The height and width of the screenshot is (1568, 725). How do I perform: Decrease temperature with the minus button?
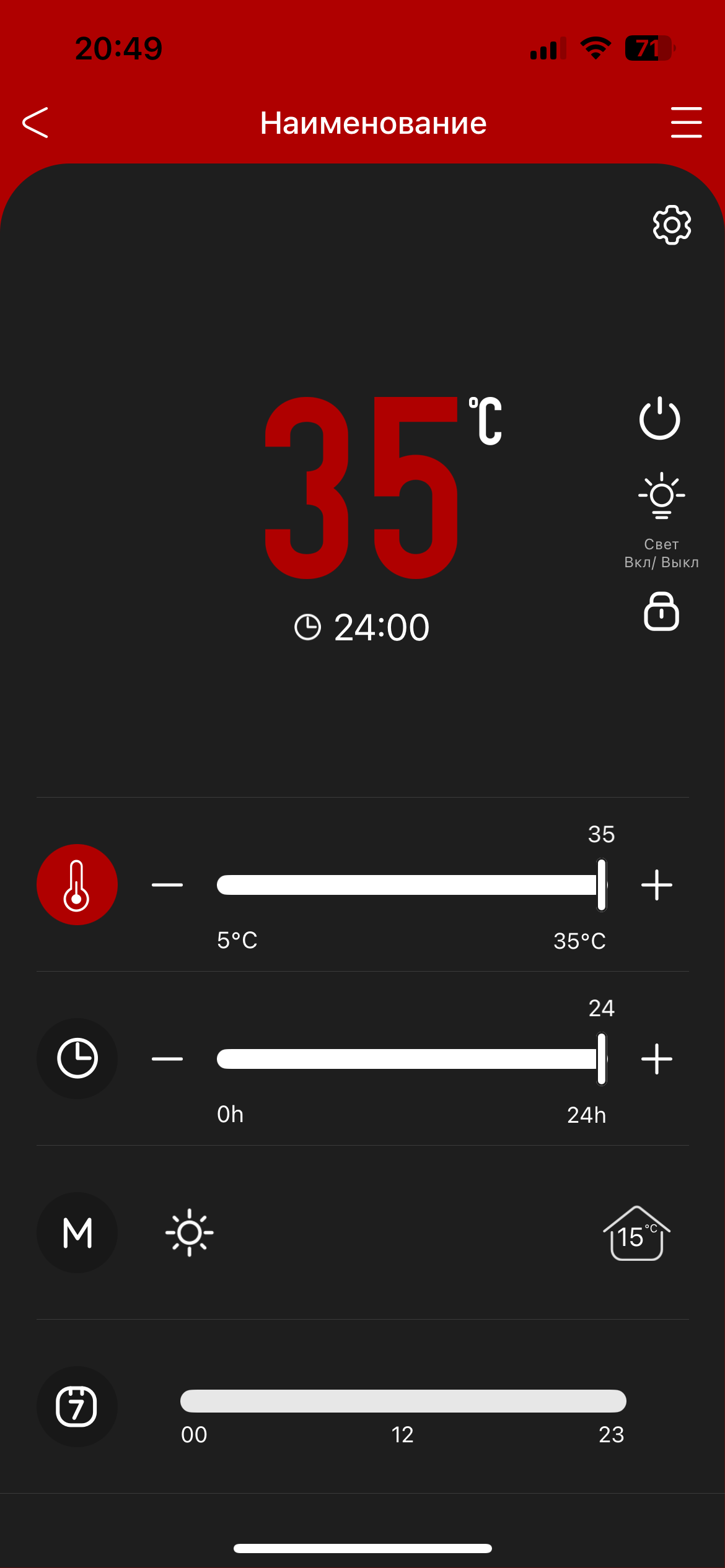[x=167, y=885]
